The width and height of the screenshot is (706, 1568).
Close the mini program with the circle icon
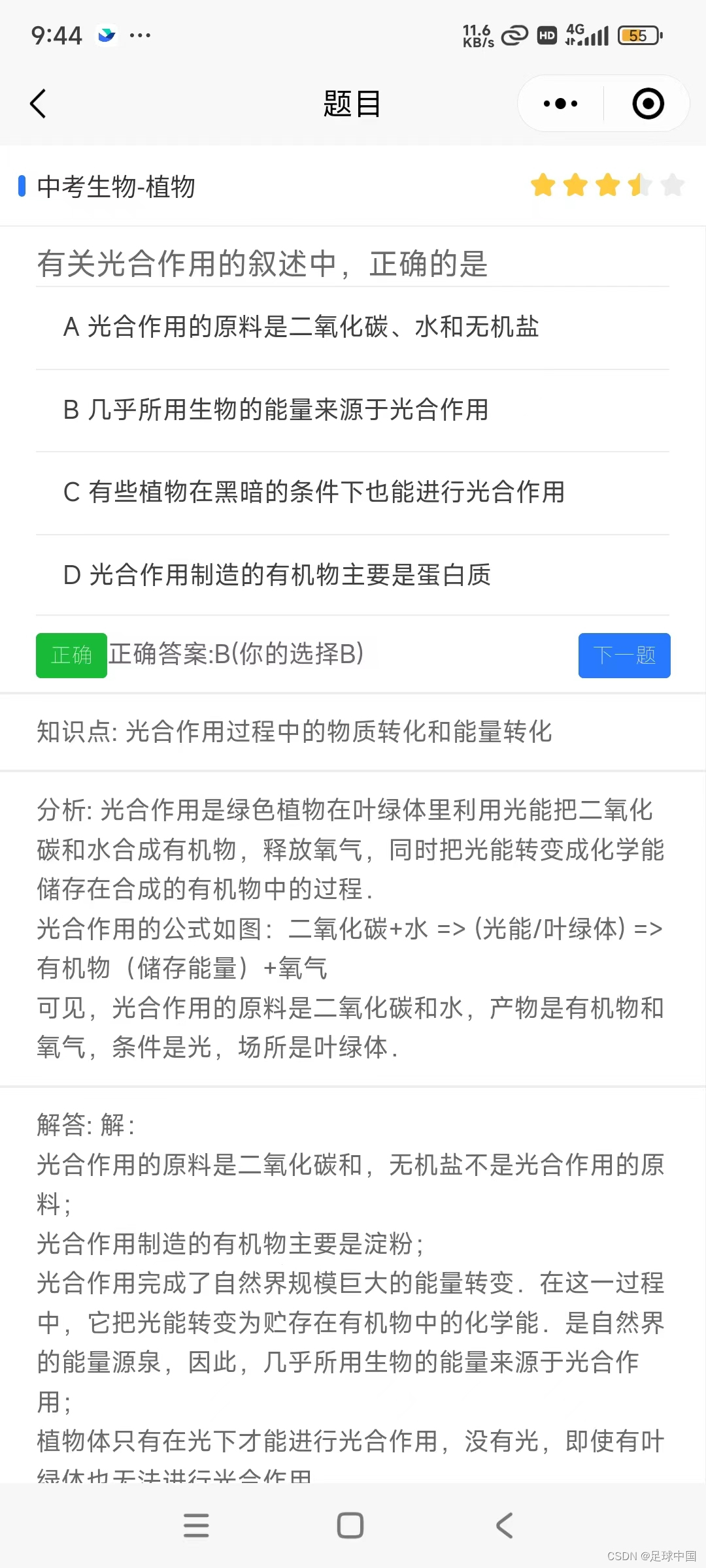648,104
